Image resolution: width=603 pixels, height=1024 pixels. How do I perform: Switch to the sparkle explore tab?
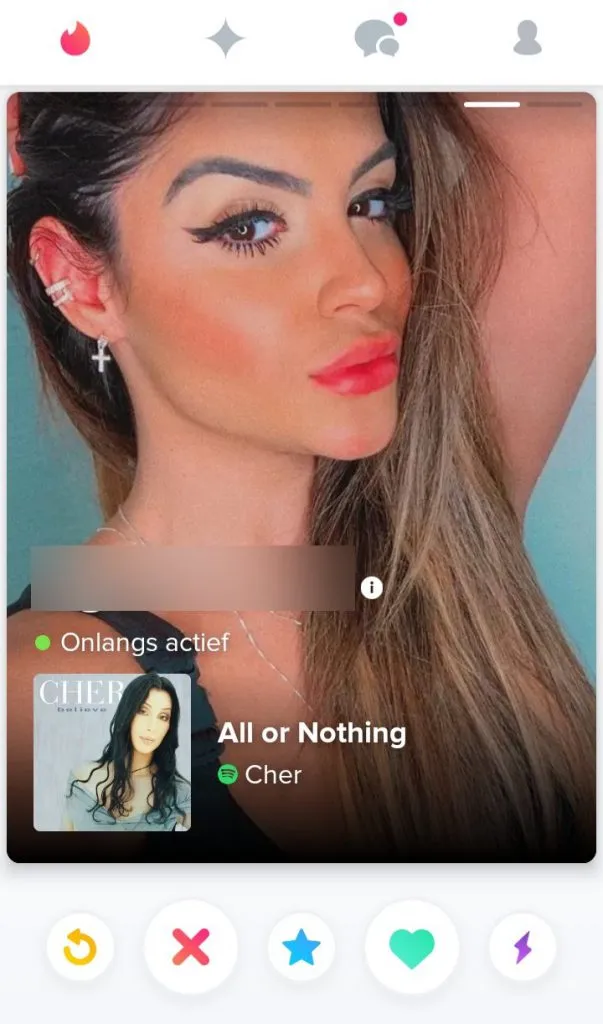pos(226,38)
